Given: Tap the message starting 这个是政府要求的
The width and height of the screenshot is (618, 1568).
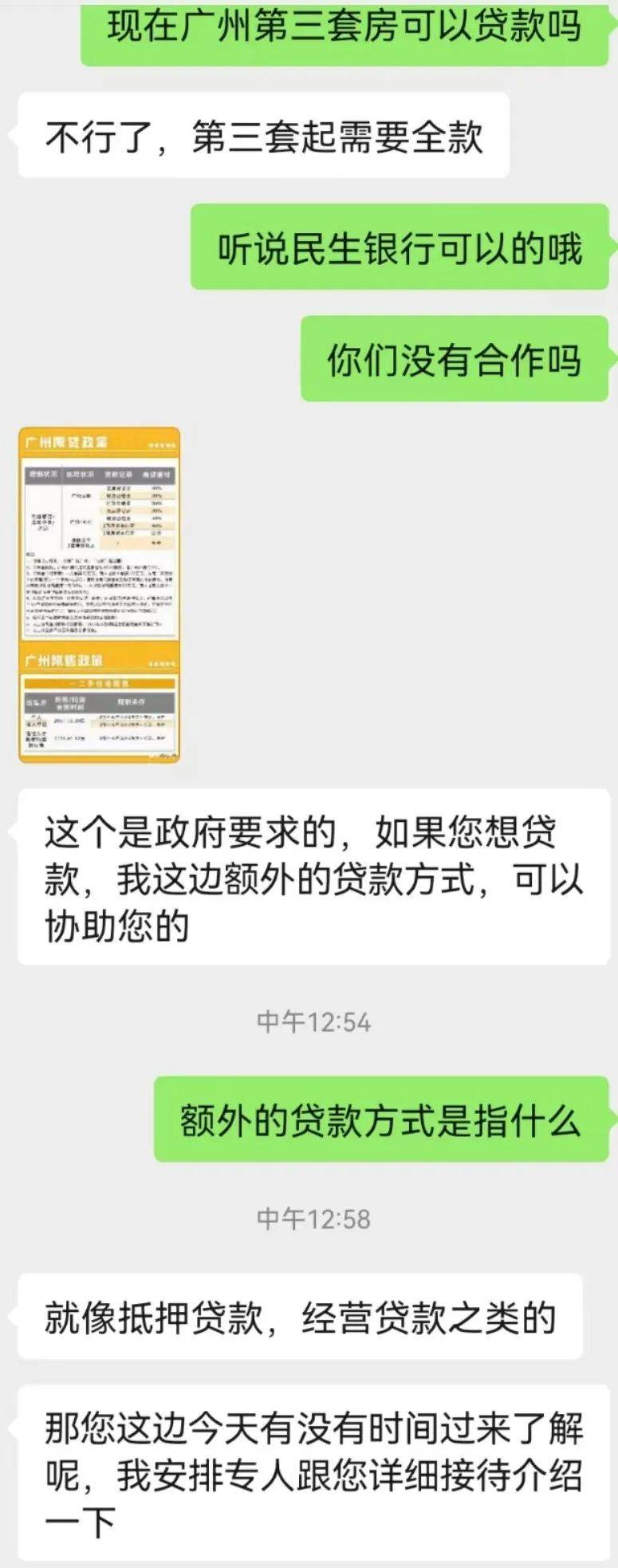Looking at the screenshot, I should coord(311,876).
